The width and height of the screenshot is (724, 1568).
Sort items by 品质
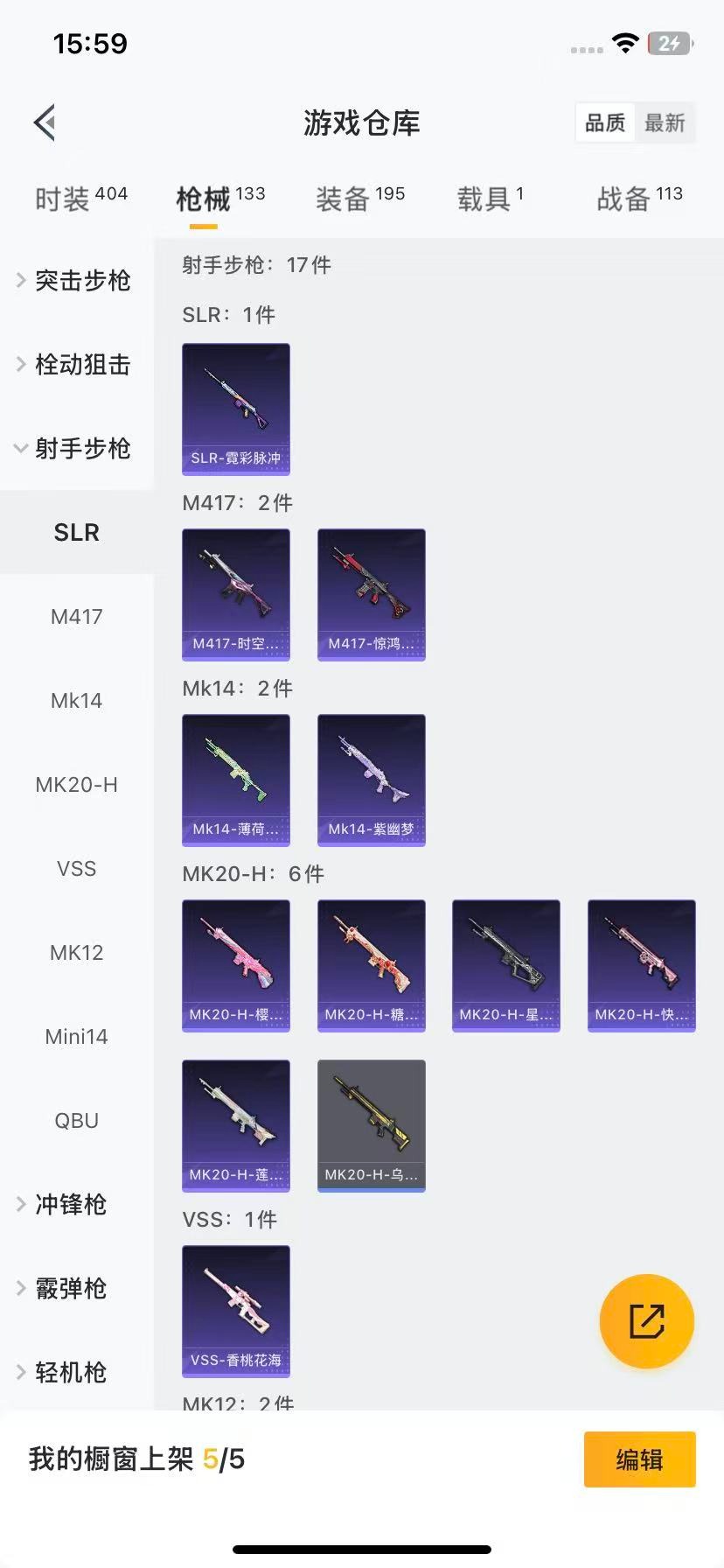tap(605, 123)
